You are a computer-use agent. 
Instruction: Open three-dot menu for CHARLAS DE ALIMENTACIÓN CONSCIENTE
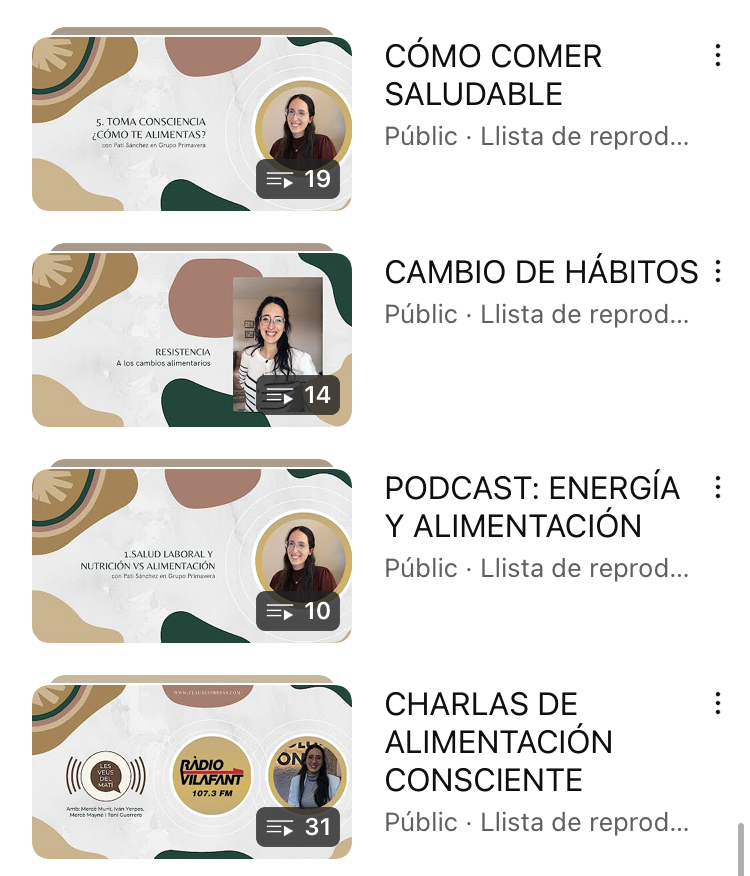click(718, 703)
